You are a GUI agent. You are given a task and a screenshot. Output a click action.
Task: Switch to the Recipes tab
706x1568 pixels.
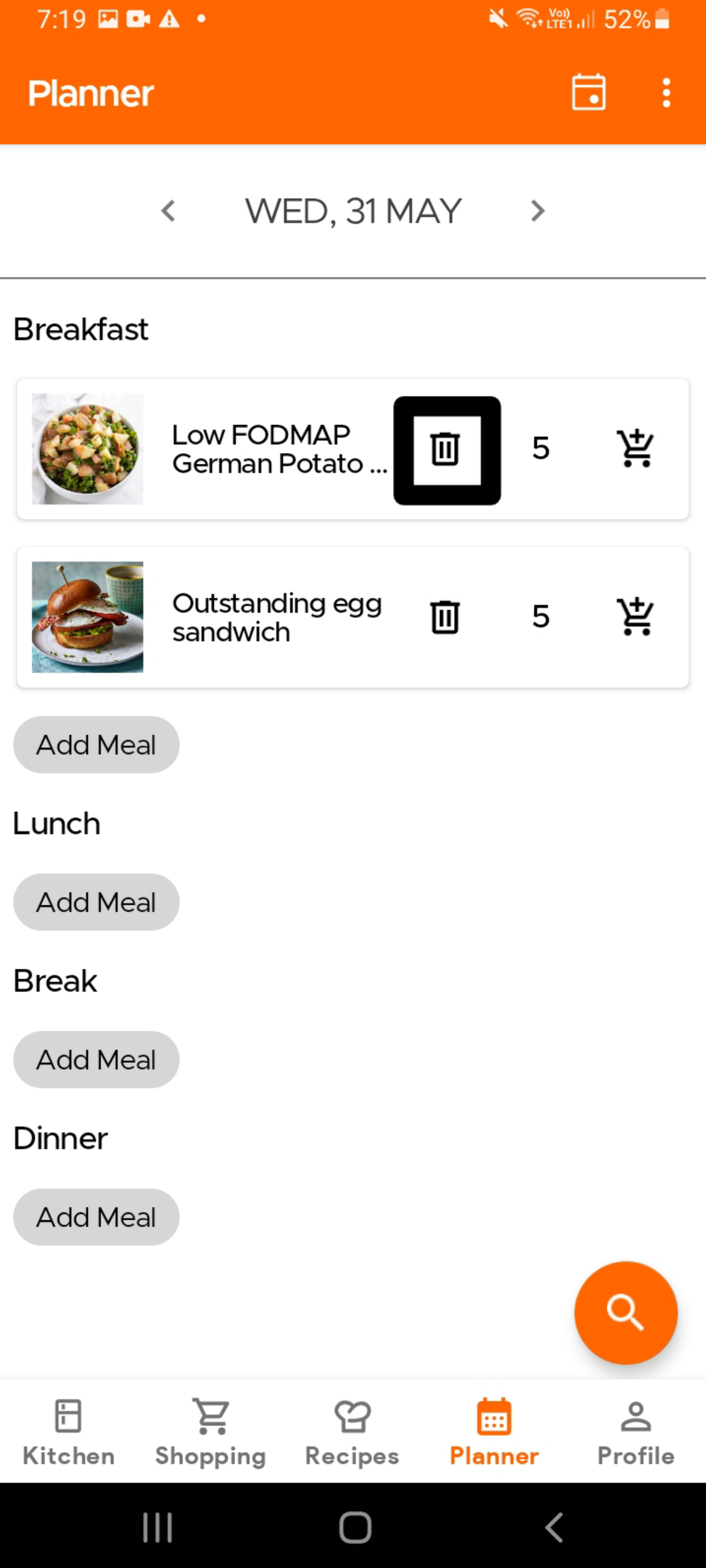pyautogui.click(x=352, y=1432)
